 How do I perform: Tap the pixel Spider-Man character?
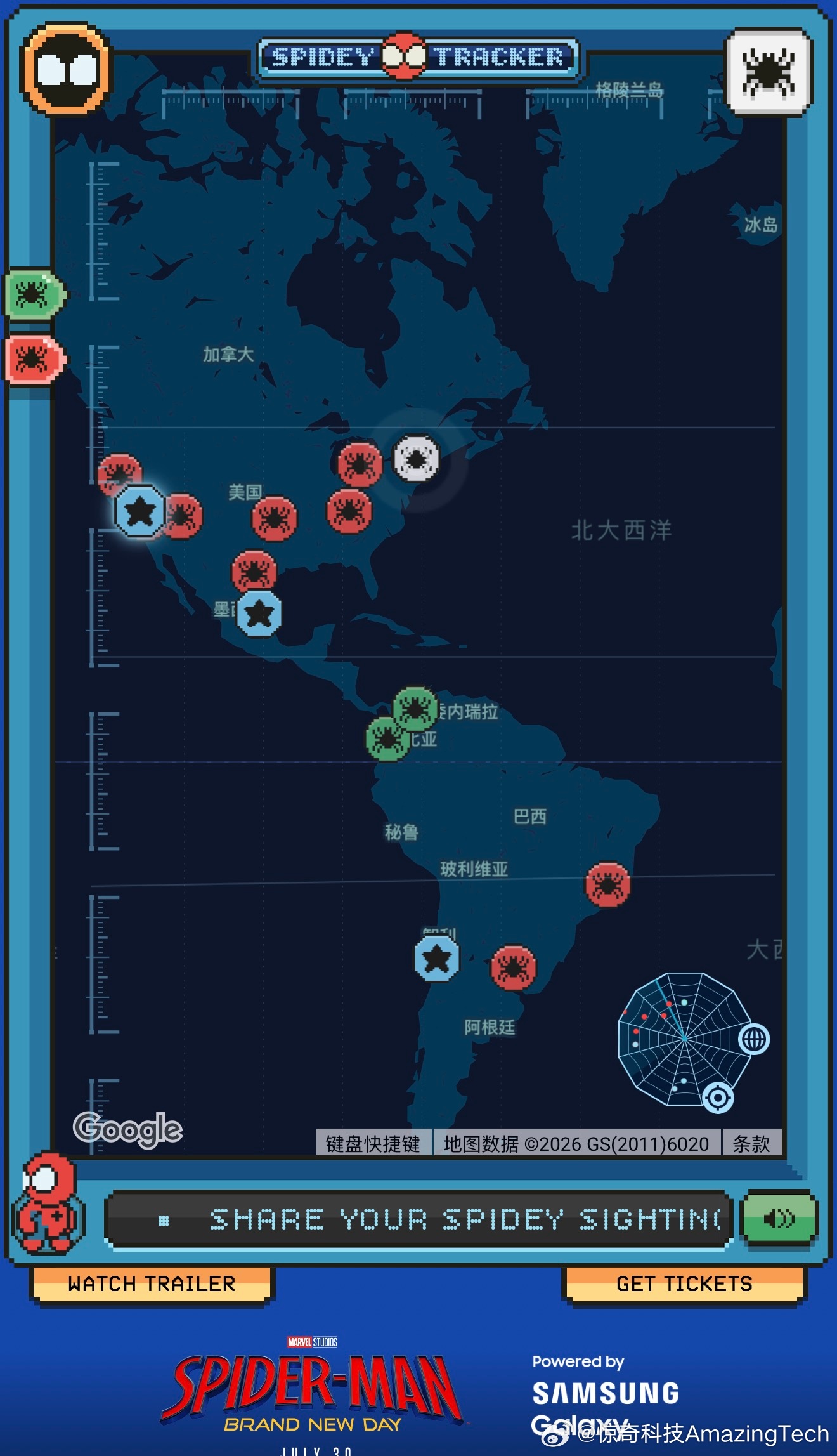[x=48, y=1204]
